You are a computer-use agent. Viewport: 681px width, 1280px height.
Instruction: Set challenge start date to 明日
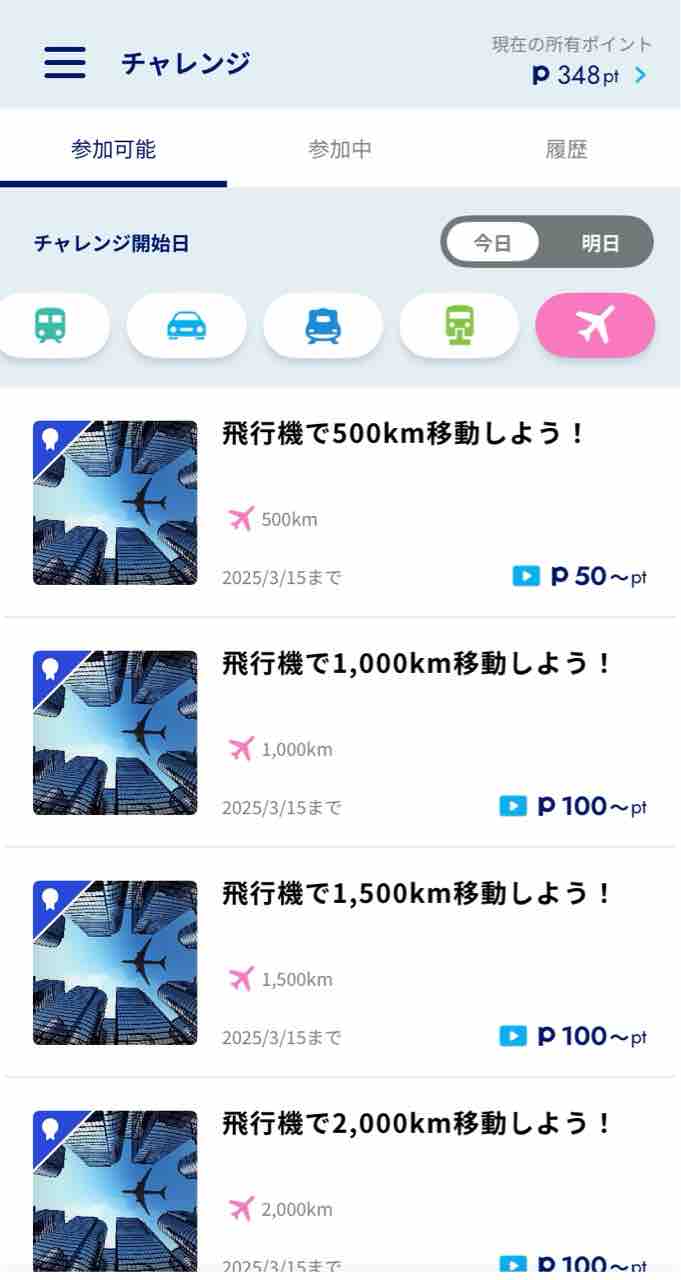tap(600, 243)
